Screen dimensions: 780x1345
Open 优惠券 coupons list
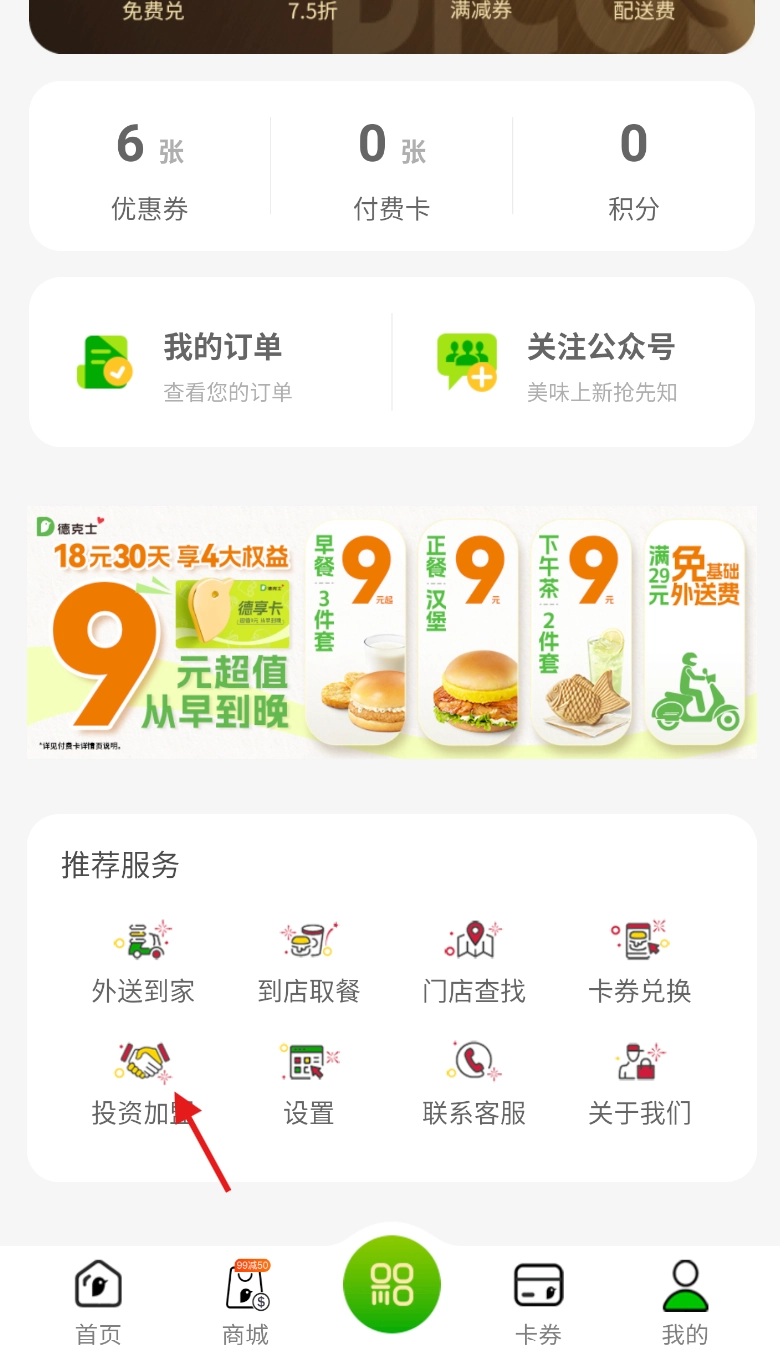pos(150,167)
